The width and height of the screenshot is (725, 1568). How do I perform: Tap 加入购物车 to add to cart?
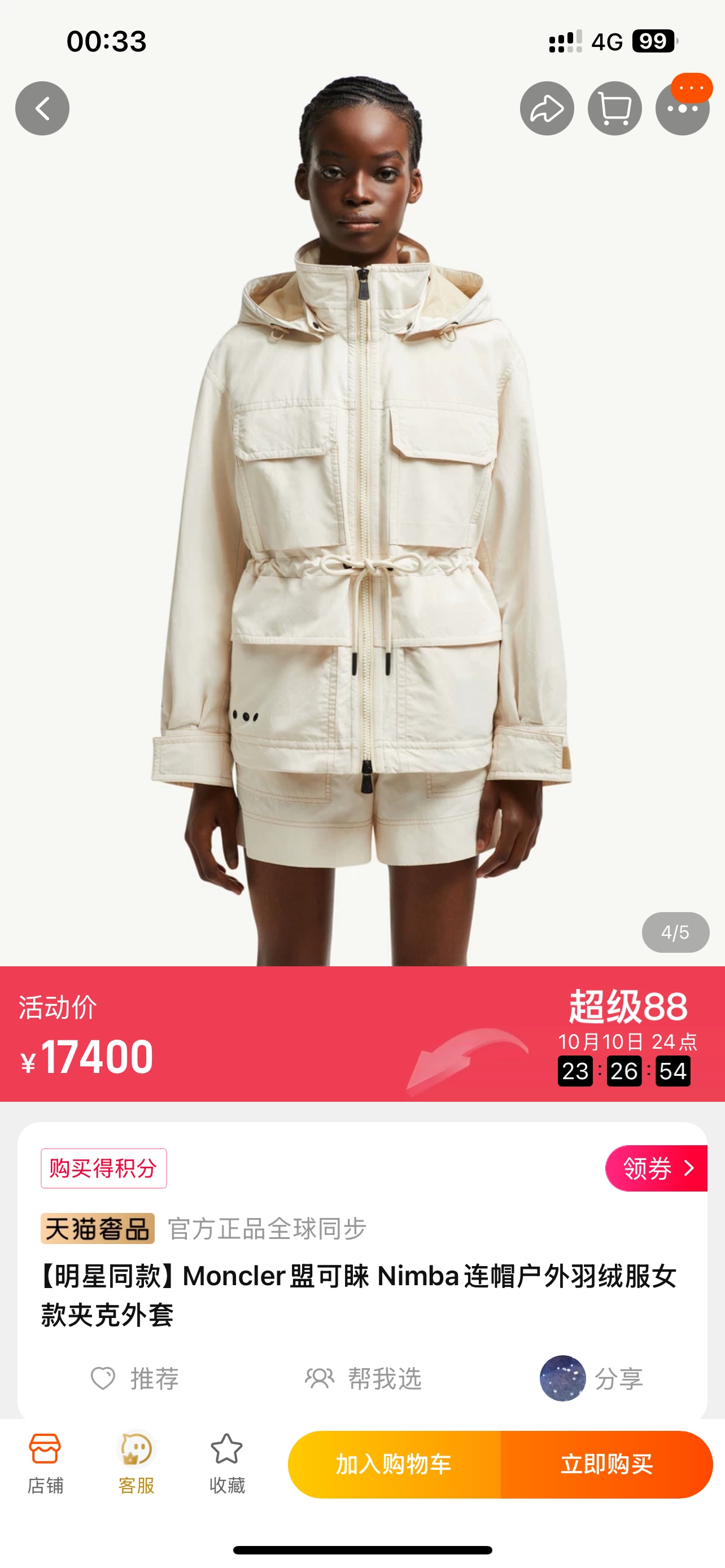[x=394, y=1464]
